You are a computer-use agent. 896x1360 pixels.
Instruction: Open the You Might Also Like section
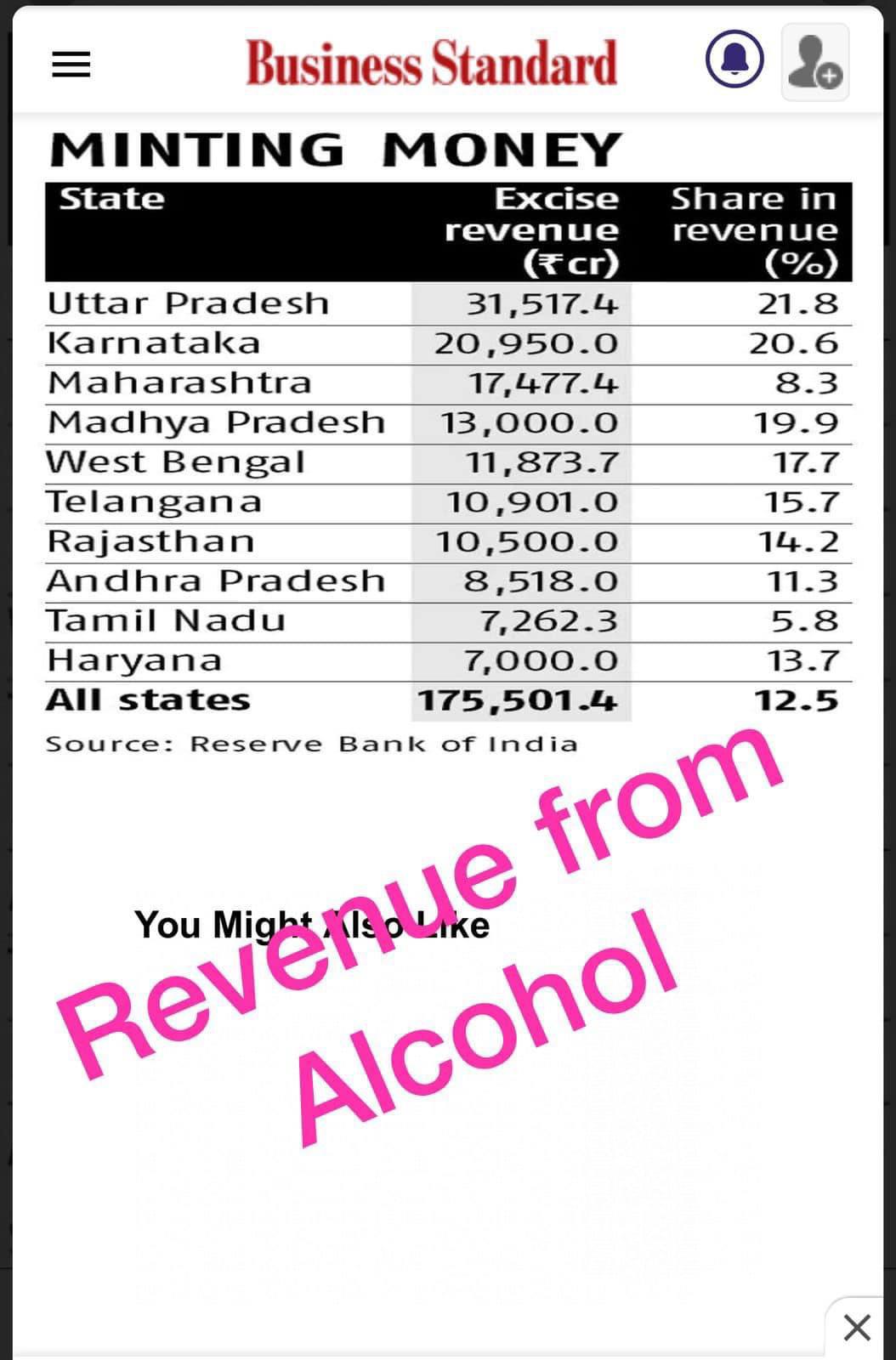(x=311, y=925)
